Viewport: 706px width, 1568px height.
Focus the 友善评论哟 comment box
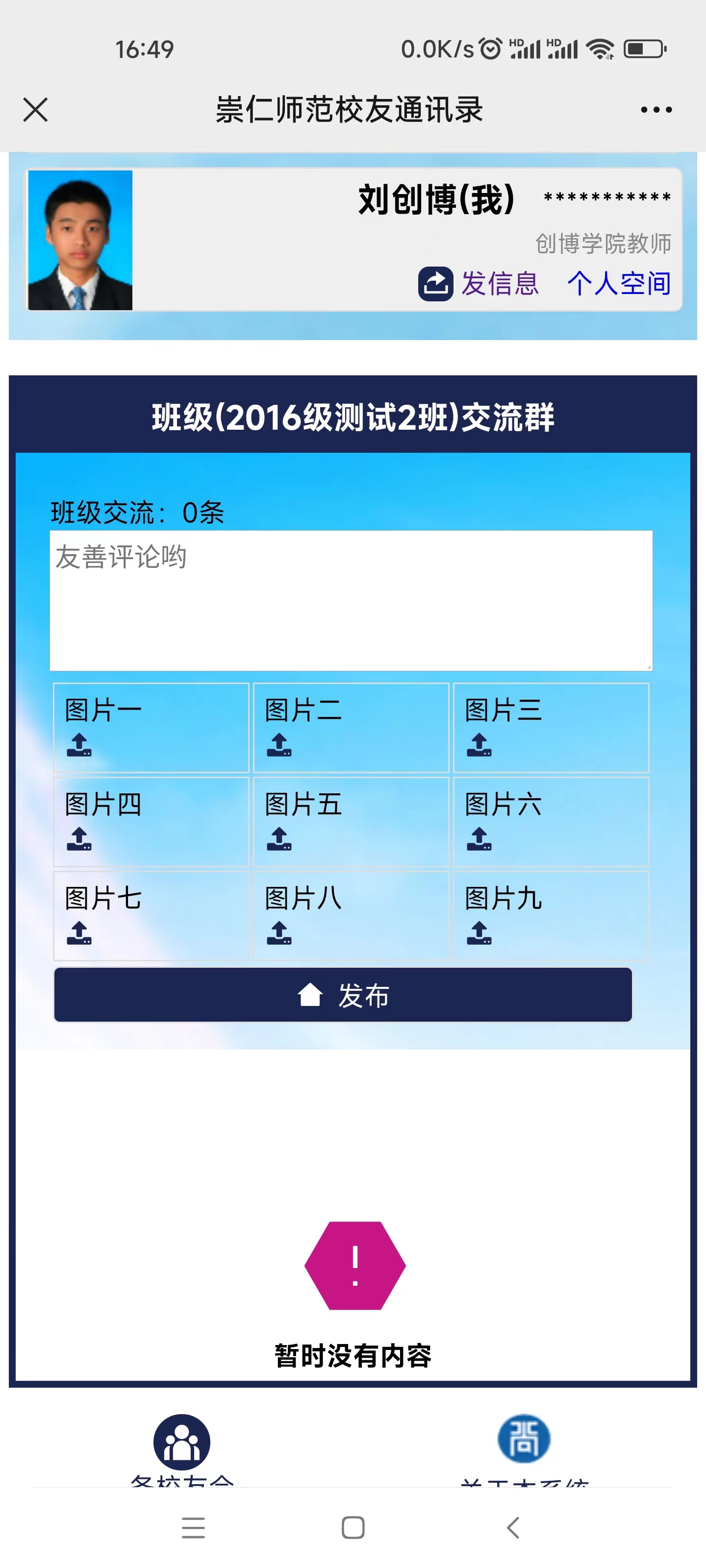pyautogui.click(x=351, y=600)
